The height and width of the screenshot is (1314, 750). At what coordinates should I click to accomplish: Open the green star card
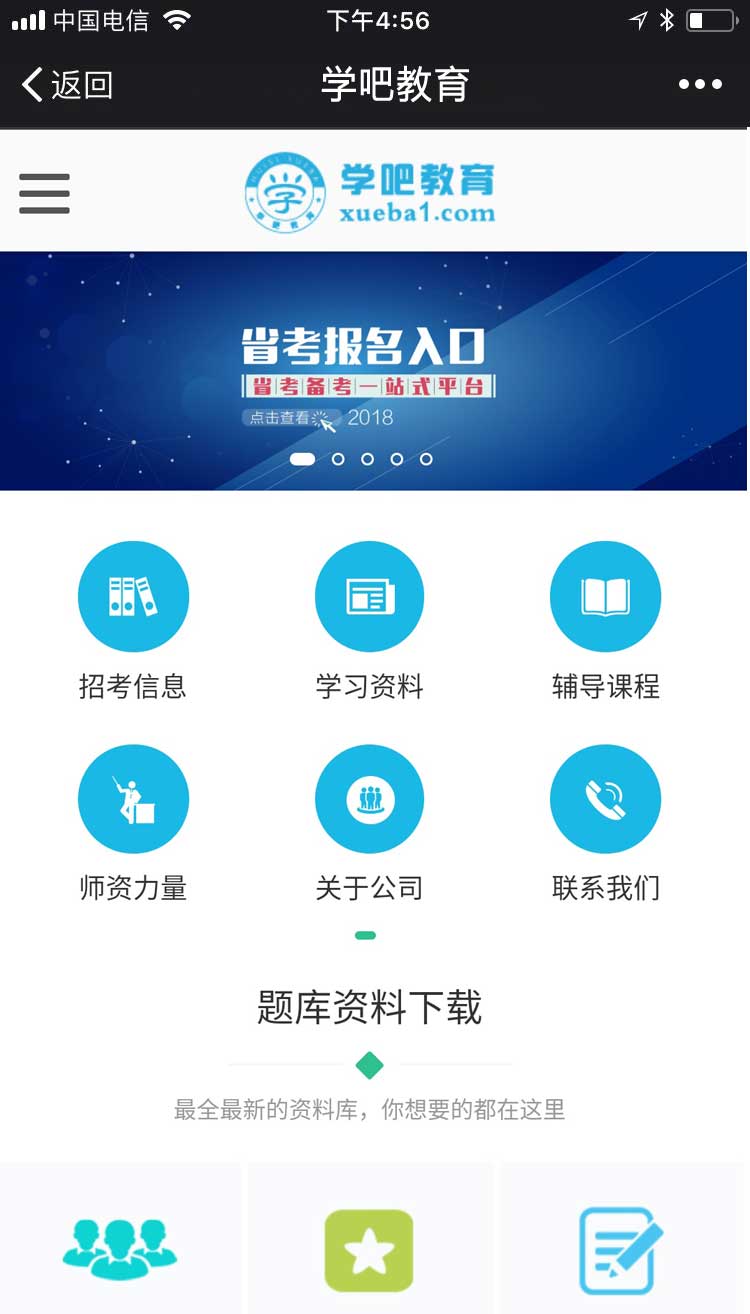(x=369, y=1249)
